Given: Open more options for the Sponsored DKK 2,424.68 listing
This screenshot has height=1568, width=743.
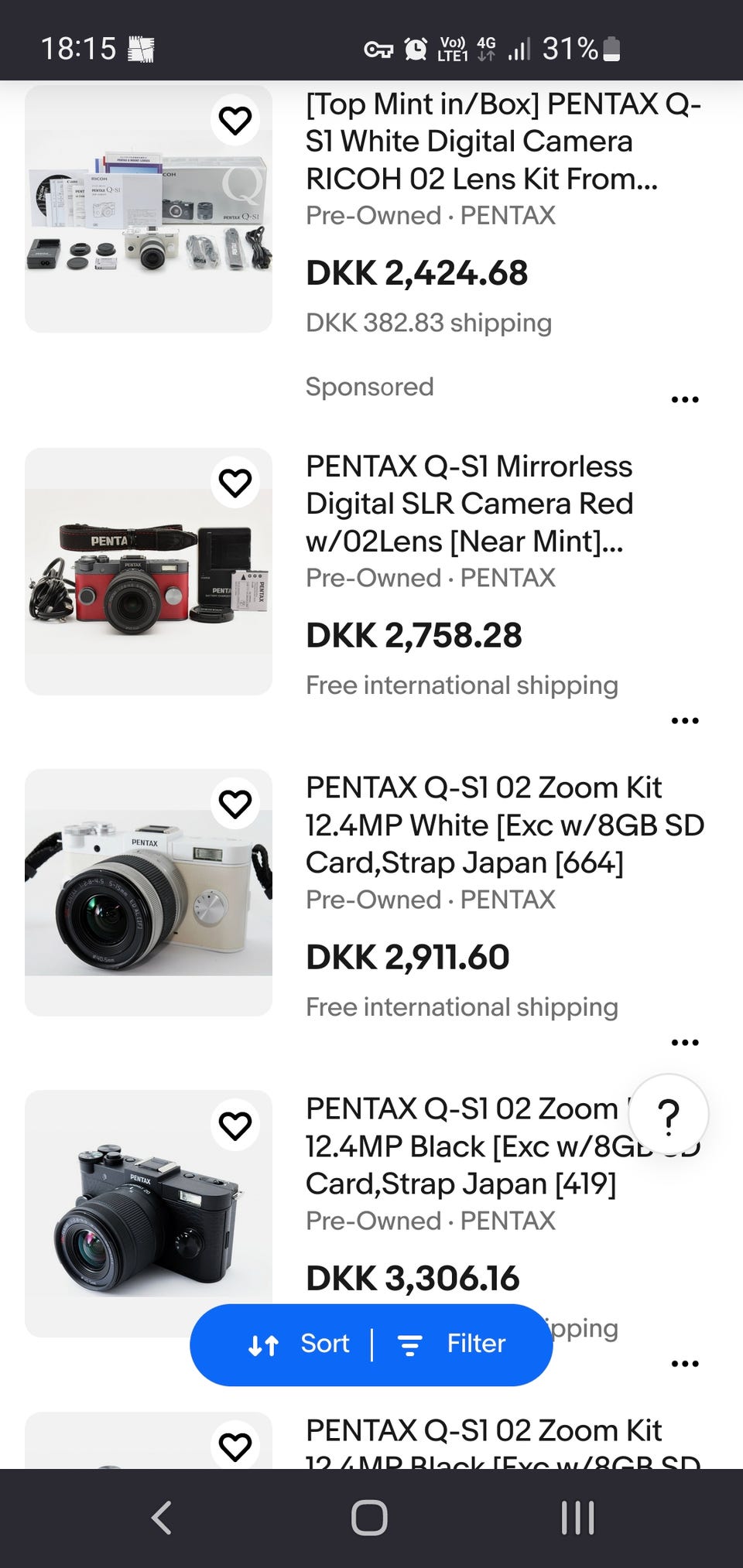Looking at the screenshot, I should [x=685, y=399].
